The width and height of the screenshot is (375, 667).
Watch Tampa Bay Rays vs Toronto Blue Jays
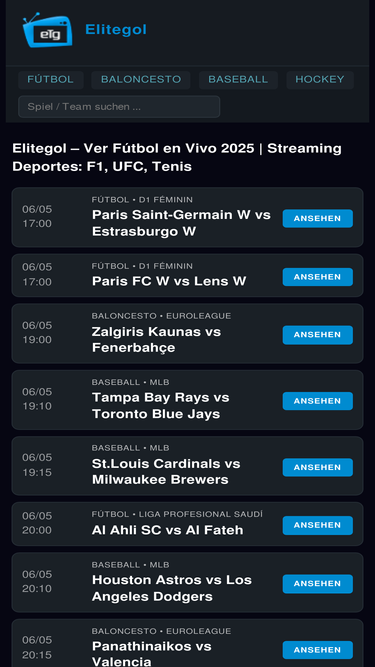[318, 401]
